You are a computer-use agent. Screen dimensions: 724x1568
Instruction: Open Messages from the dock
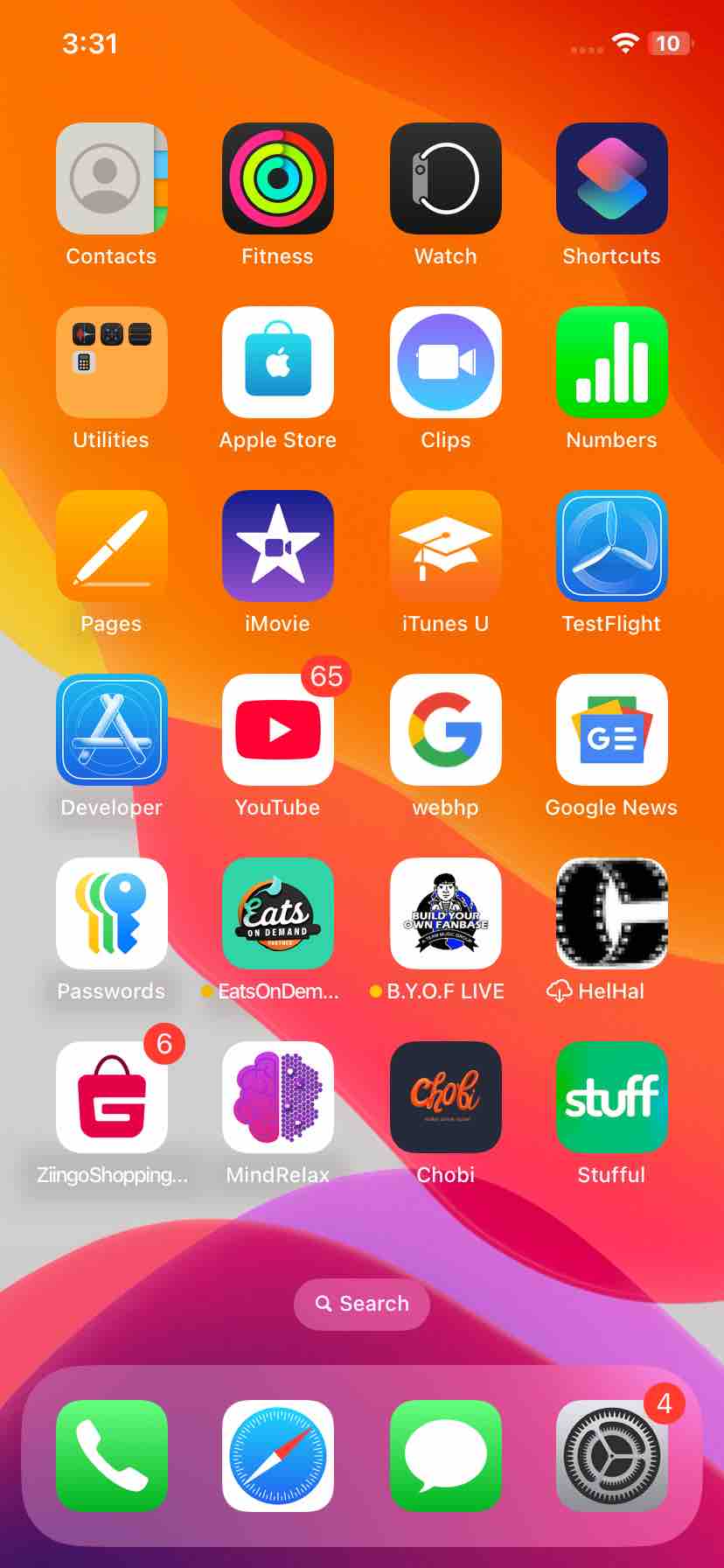tap(446, 1456)
